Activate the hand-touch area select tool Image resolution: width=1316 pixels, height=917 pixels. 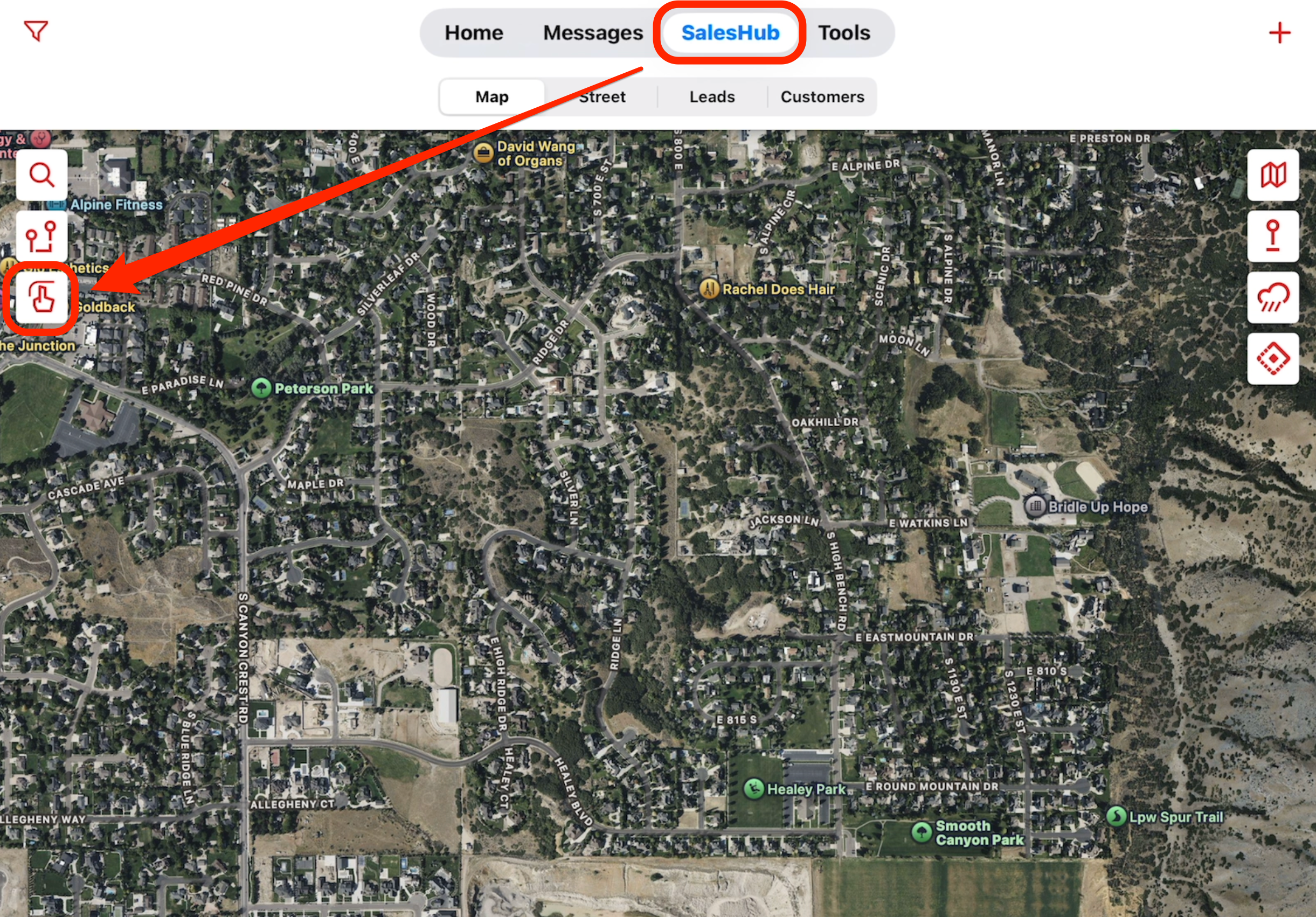point(42,297)
